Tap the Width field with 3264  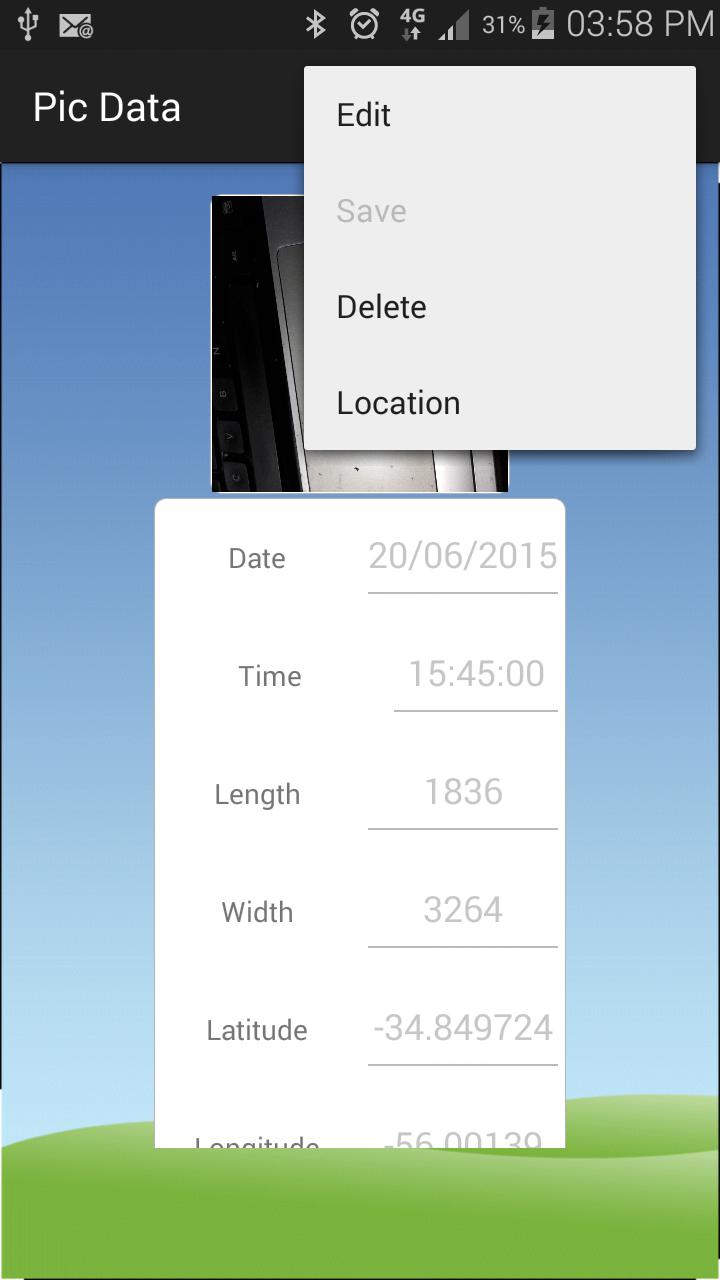462,911
